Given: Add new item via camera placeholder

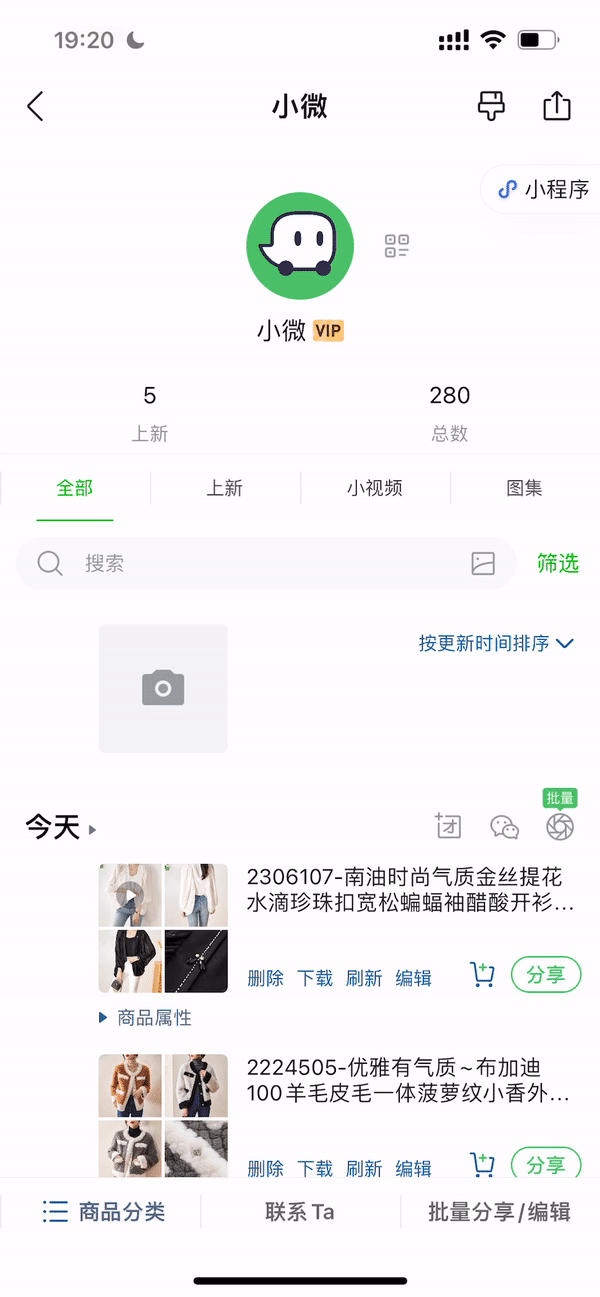Looking at the screenshot, I should pyautogui.click(x=163, y=688).
